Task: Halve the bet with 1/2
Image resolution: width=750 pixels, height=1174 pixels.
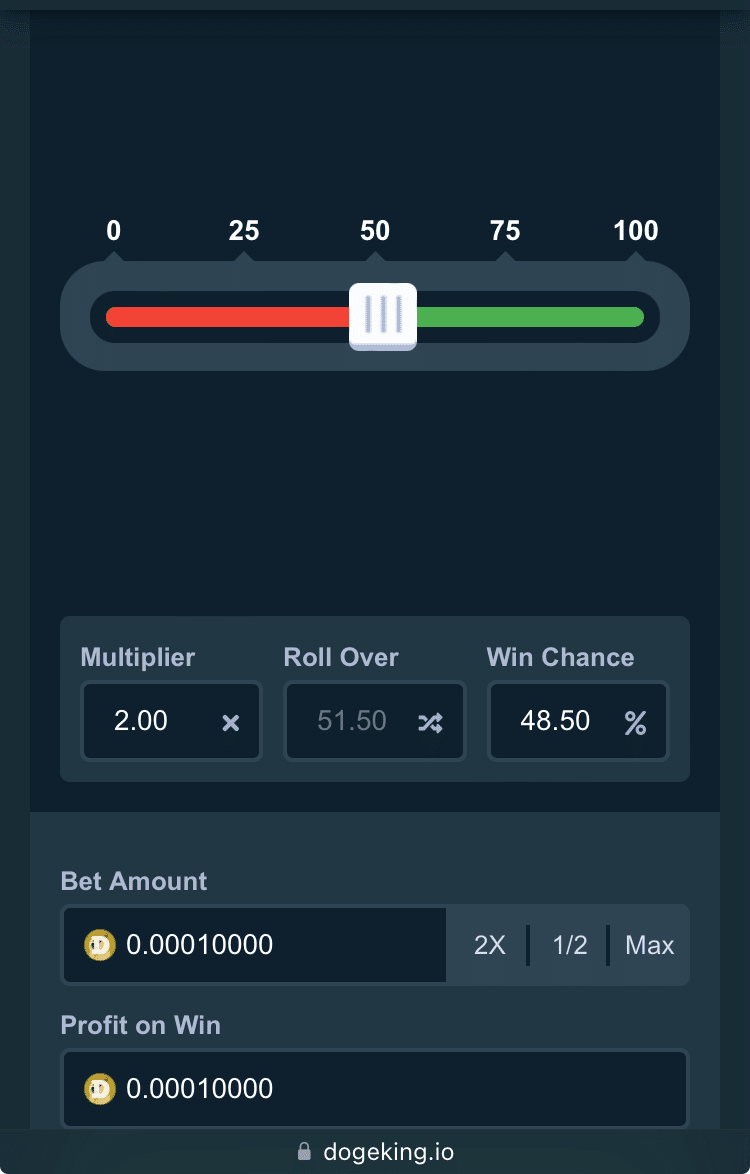Action: pyautogui.click(x=569, y=945)
